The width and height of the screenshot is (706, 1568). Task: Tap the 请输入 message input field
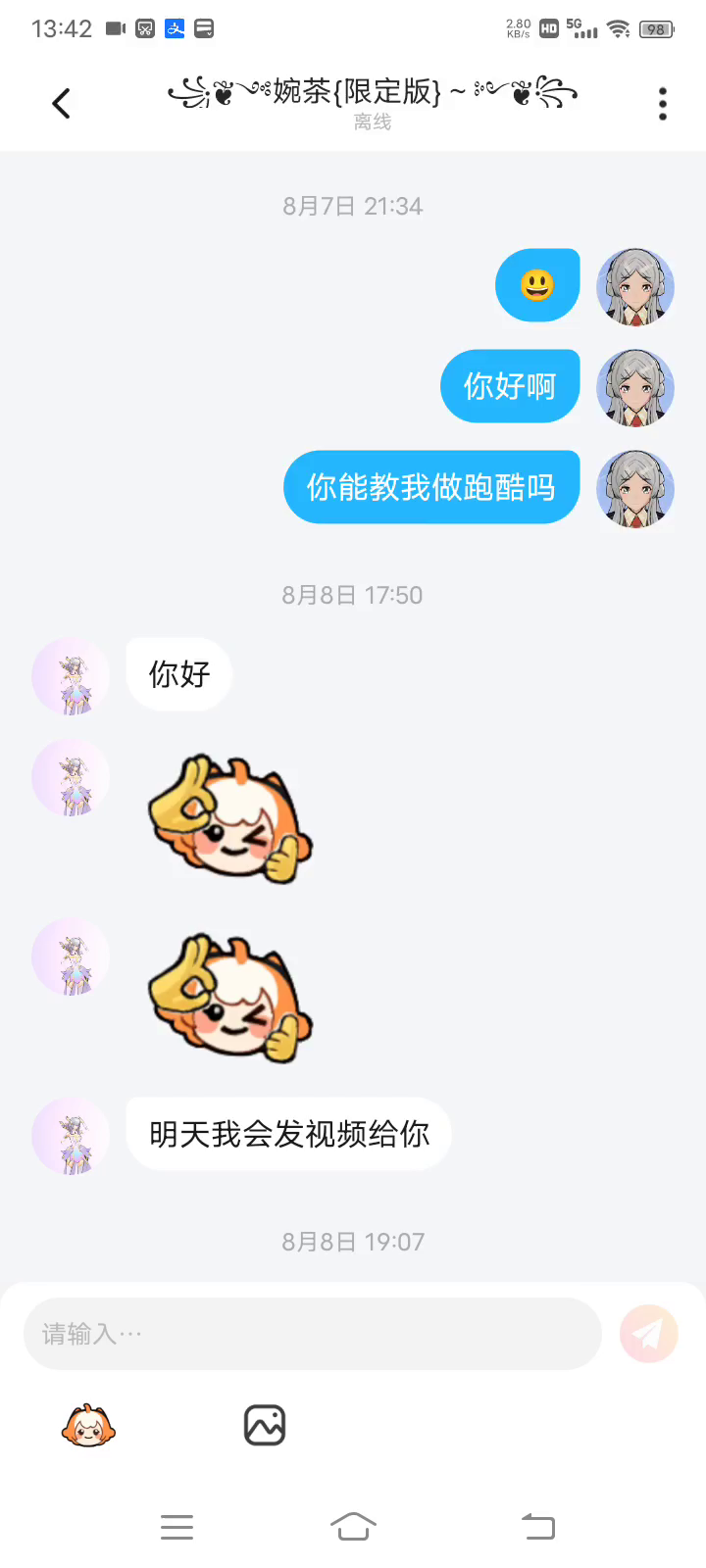(312, 1334)
